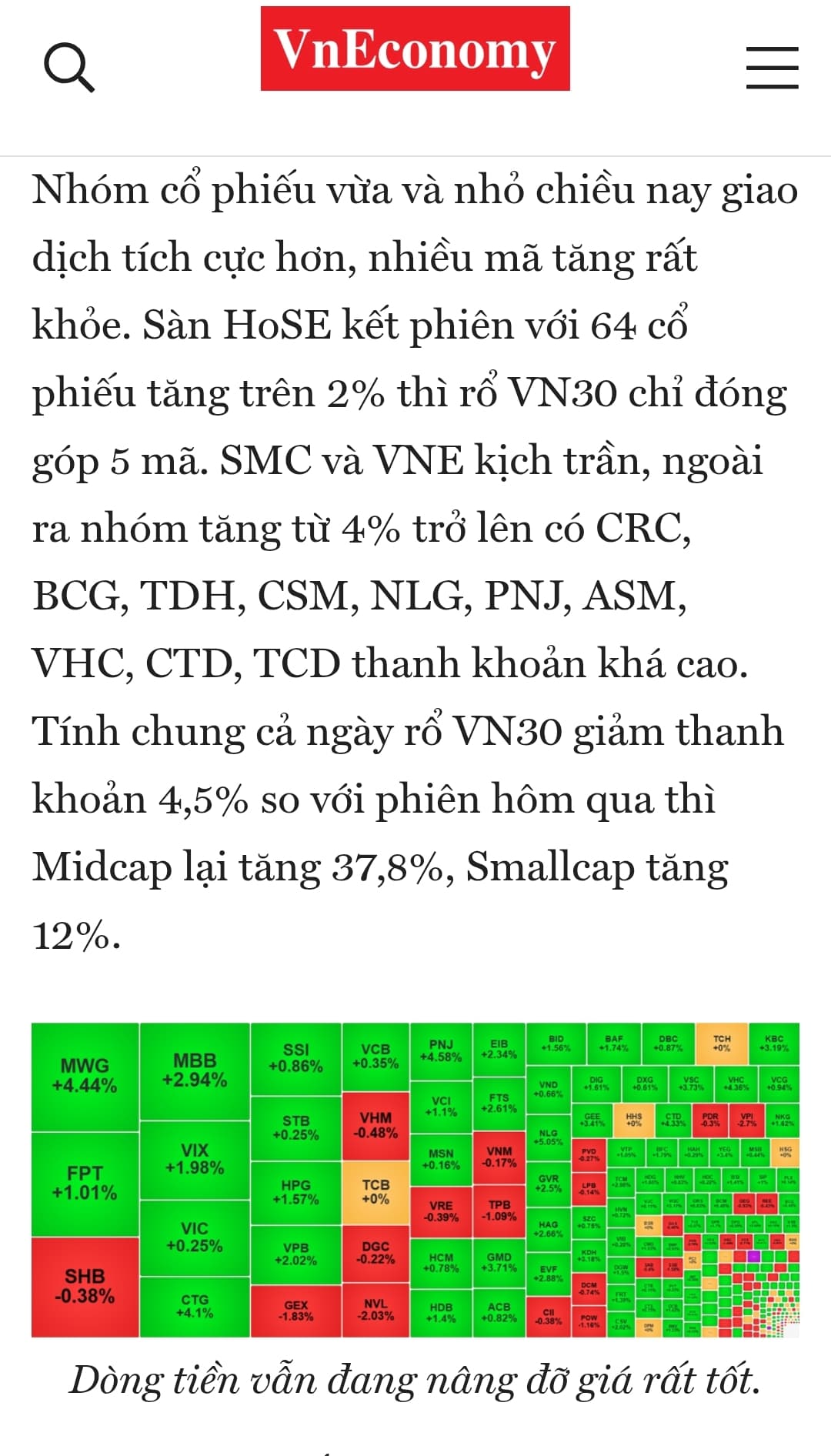
Task: Enlarge the stock market heatmap image
Action: [x=415, y=1179]
